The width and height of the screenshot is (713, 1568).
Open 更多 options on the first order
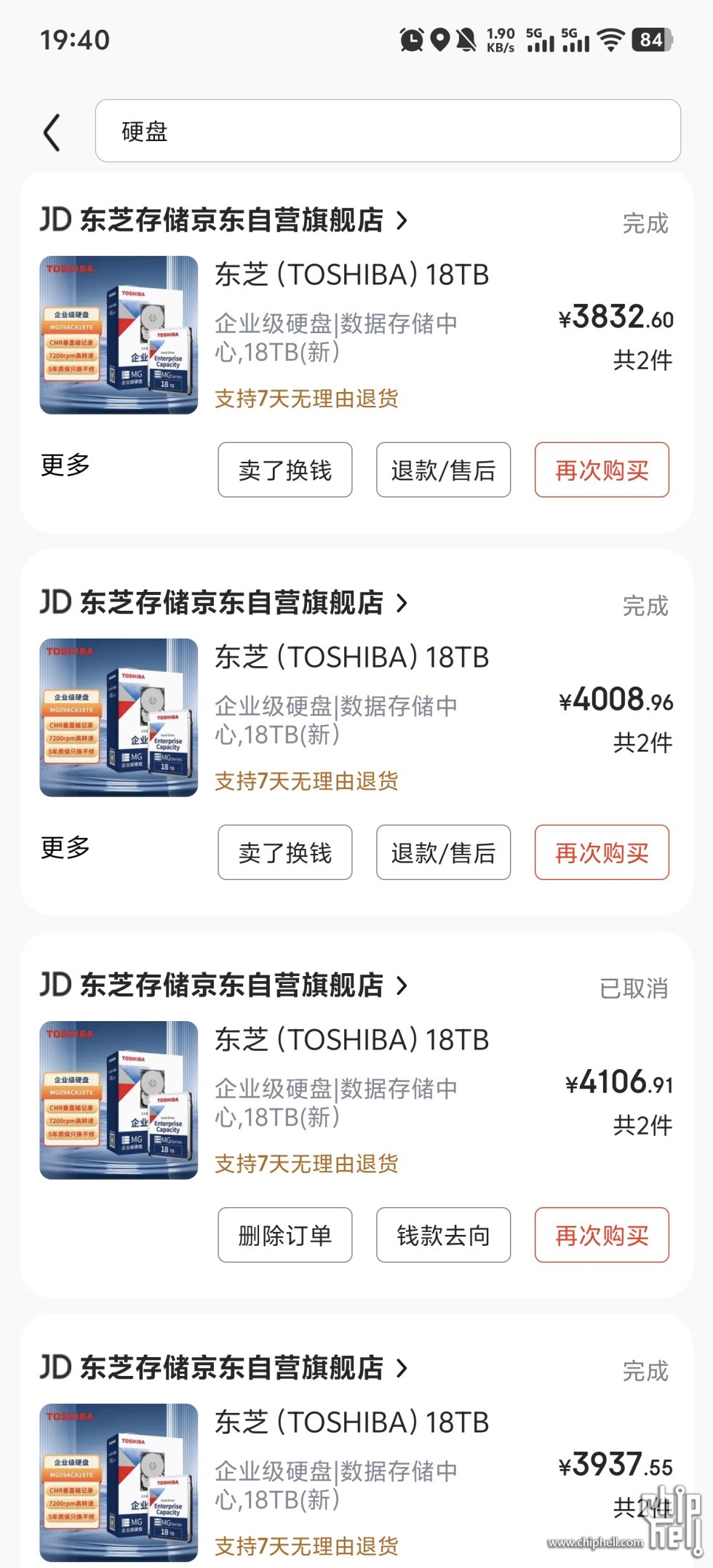pyautogui.click(x=64, y=468)
